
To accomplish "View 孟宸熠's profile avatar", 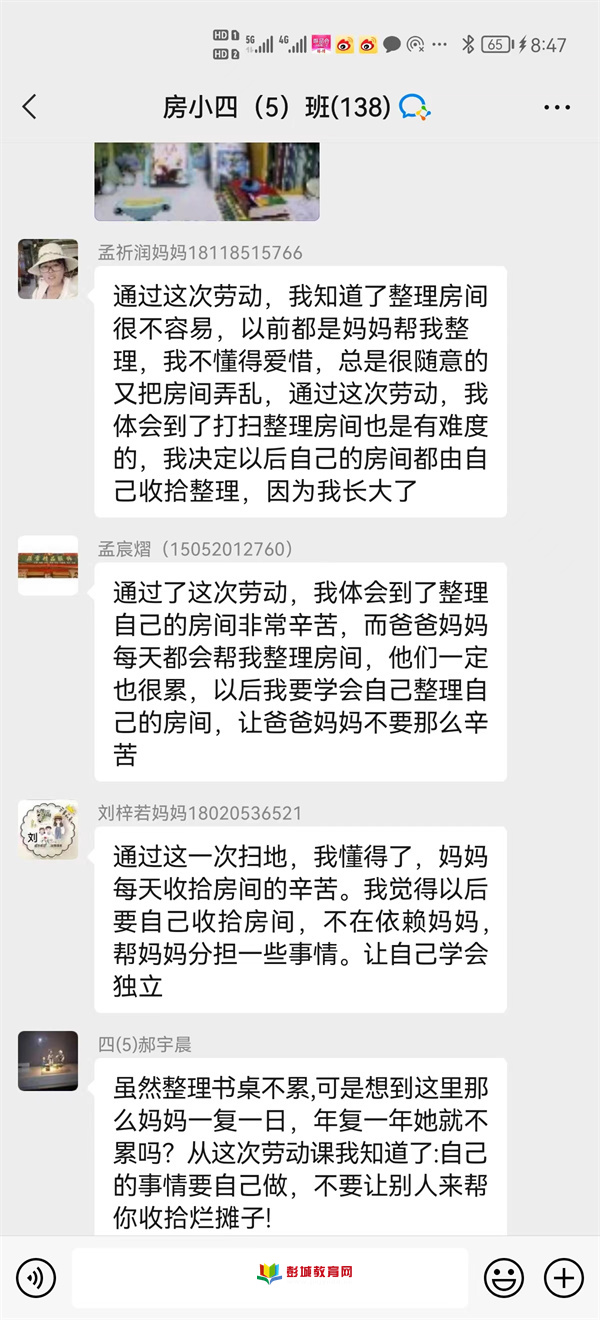I will coord(48,565).
